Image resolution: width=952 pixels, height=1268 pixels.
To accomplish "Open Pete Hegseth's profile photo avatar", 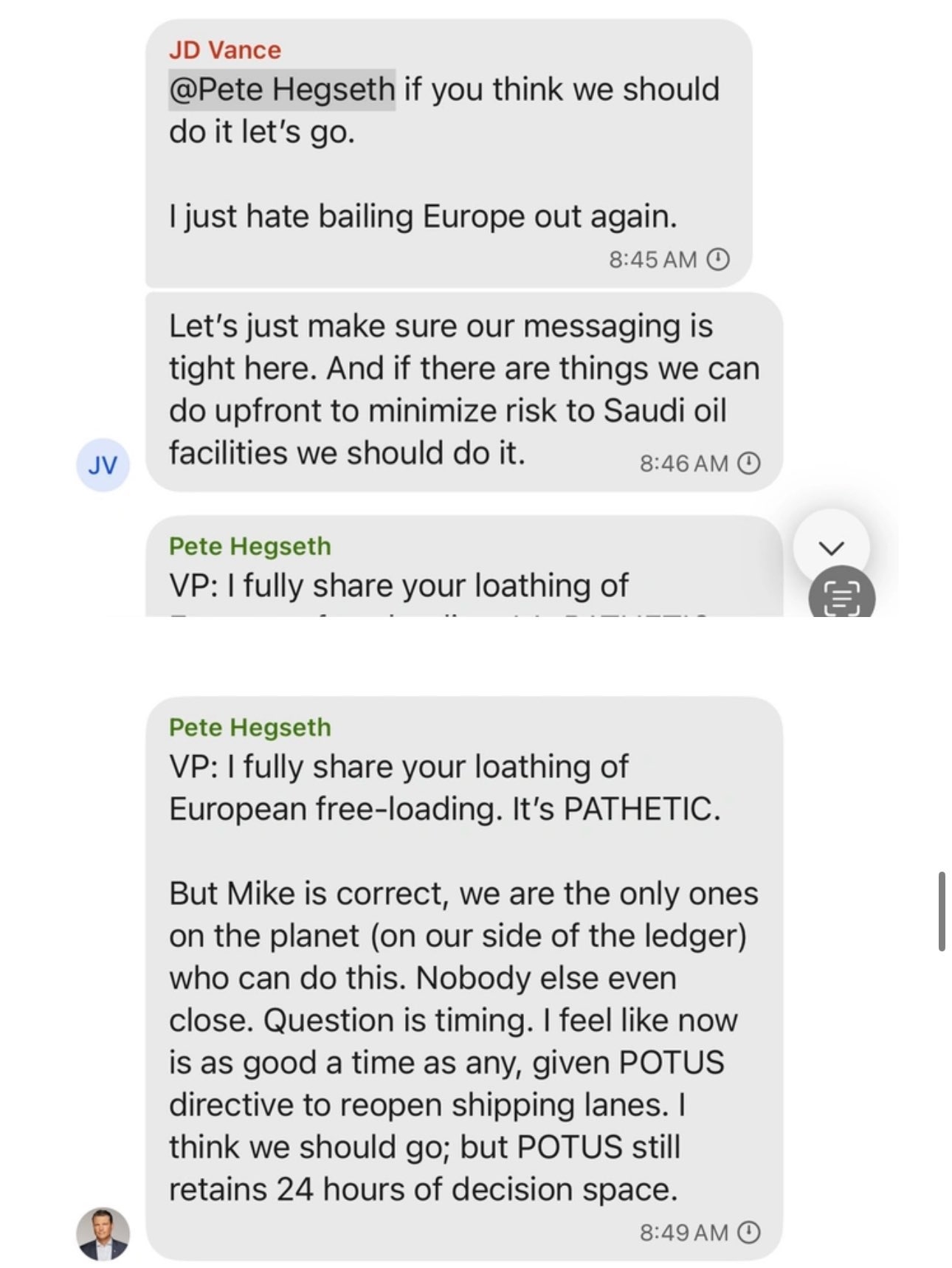I will click(103, 1233).
